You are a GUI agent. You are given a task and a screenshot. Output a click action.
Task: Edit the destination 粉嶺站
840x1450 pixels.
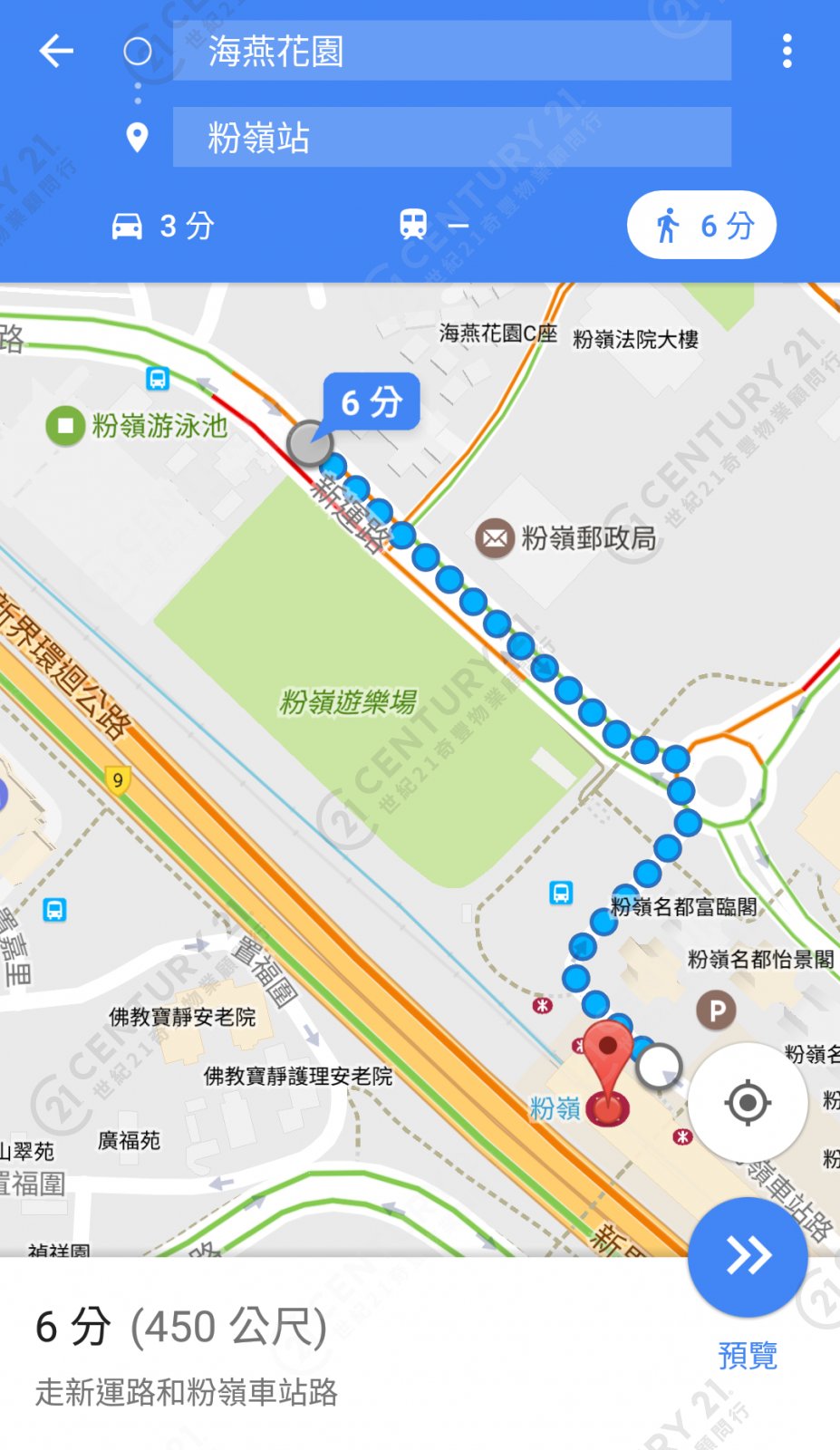(451, 137)
